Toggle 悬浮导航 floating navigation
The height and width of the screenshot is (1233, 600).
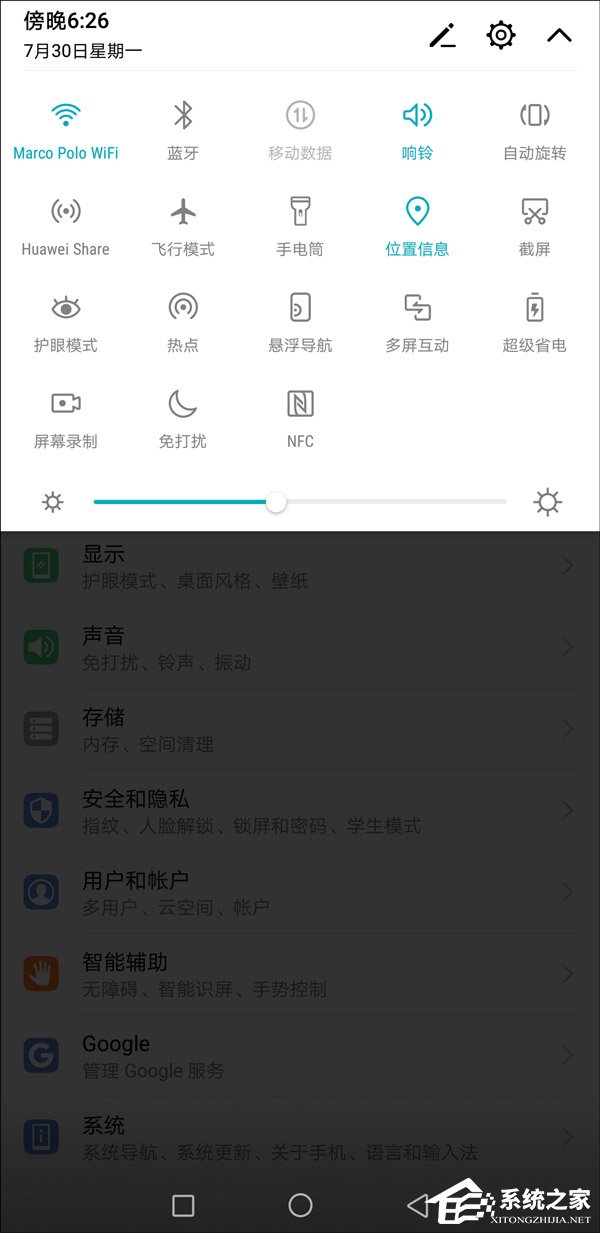coord(300,308)
